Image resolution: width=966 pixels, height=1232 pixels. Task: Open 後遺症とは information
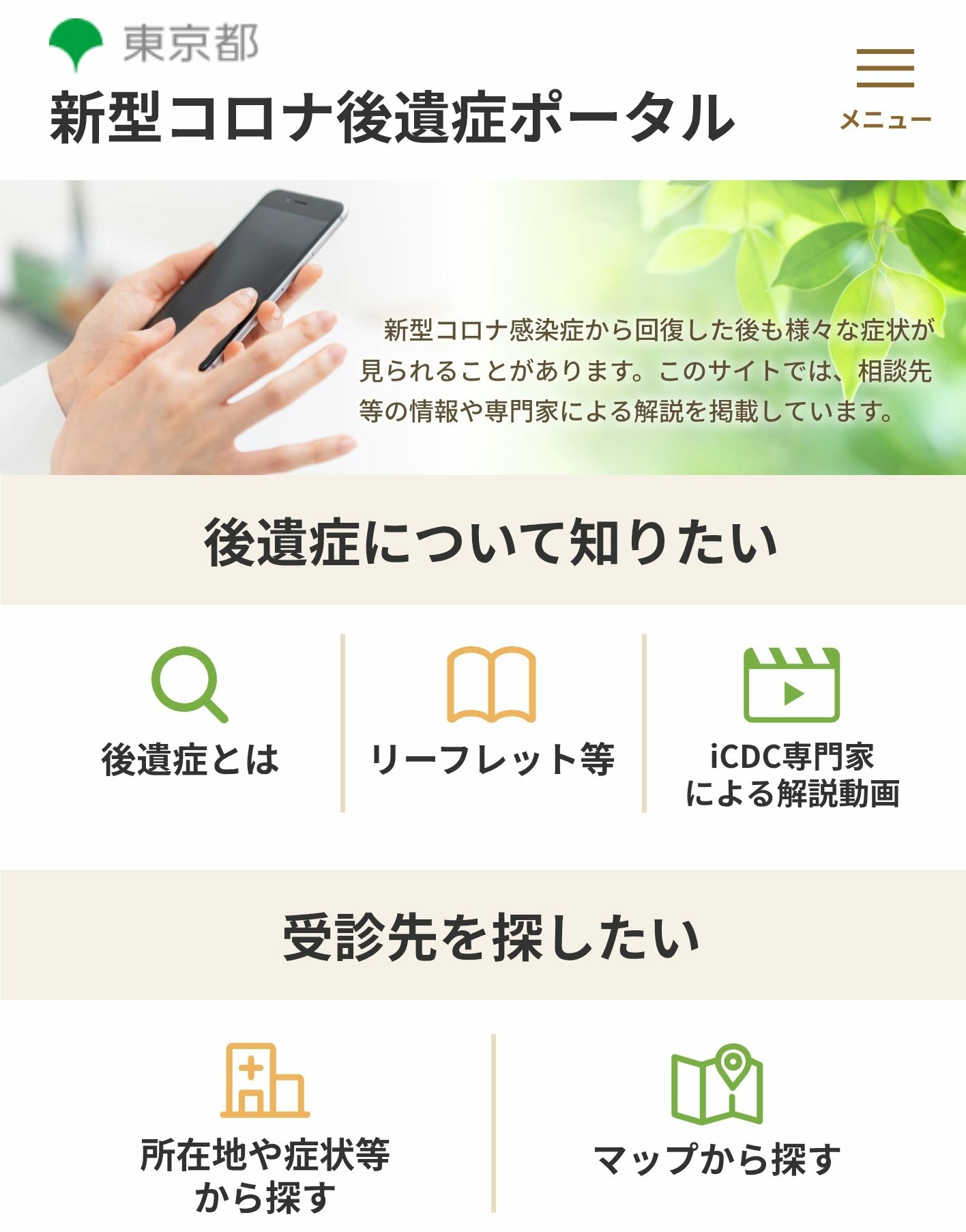(190, 717)
